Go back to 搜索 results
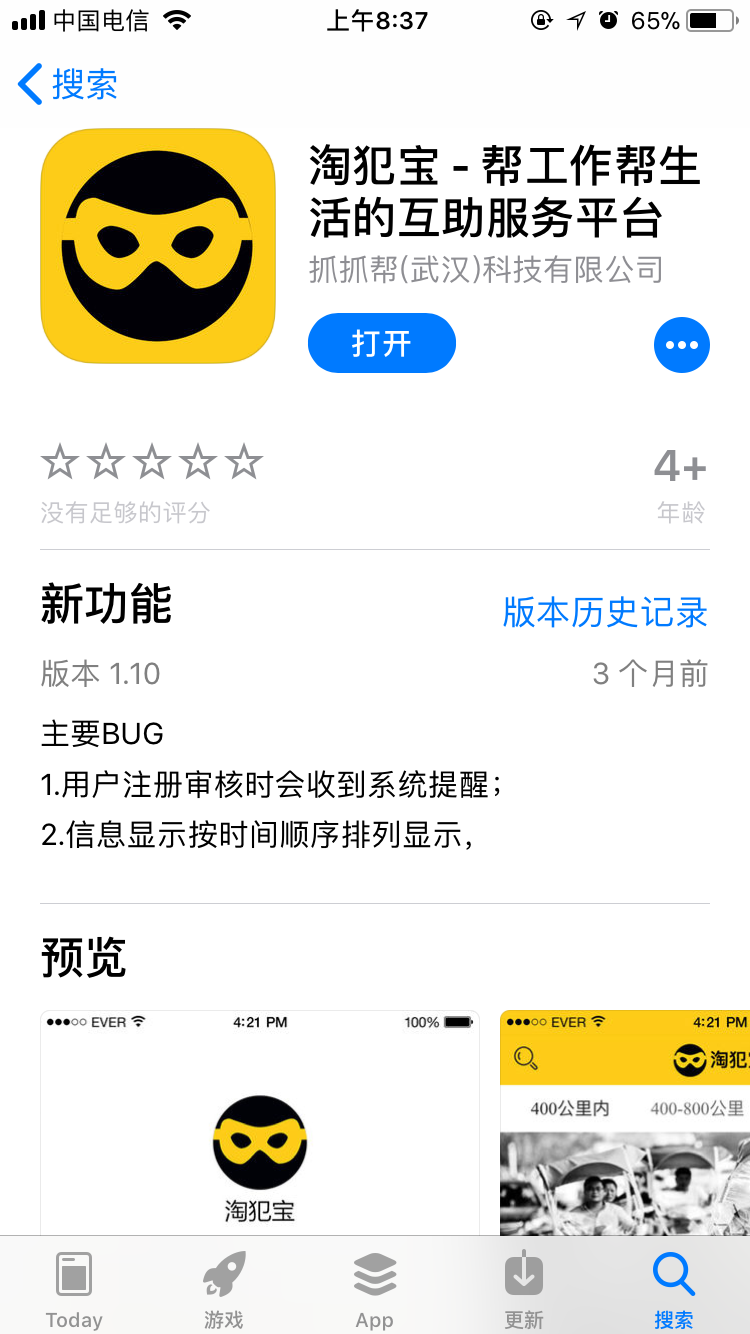 point(68,85)
